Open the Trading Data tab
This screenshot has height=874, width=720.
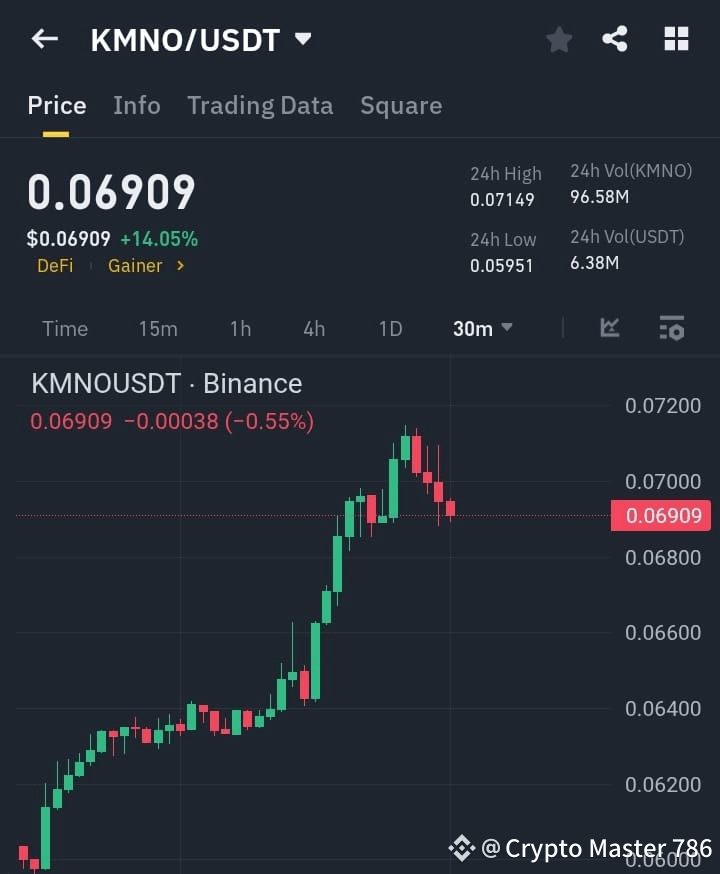260,105
